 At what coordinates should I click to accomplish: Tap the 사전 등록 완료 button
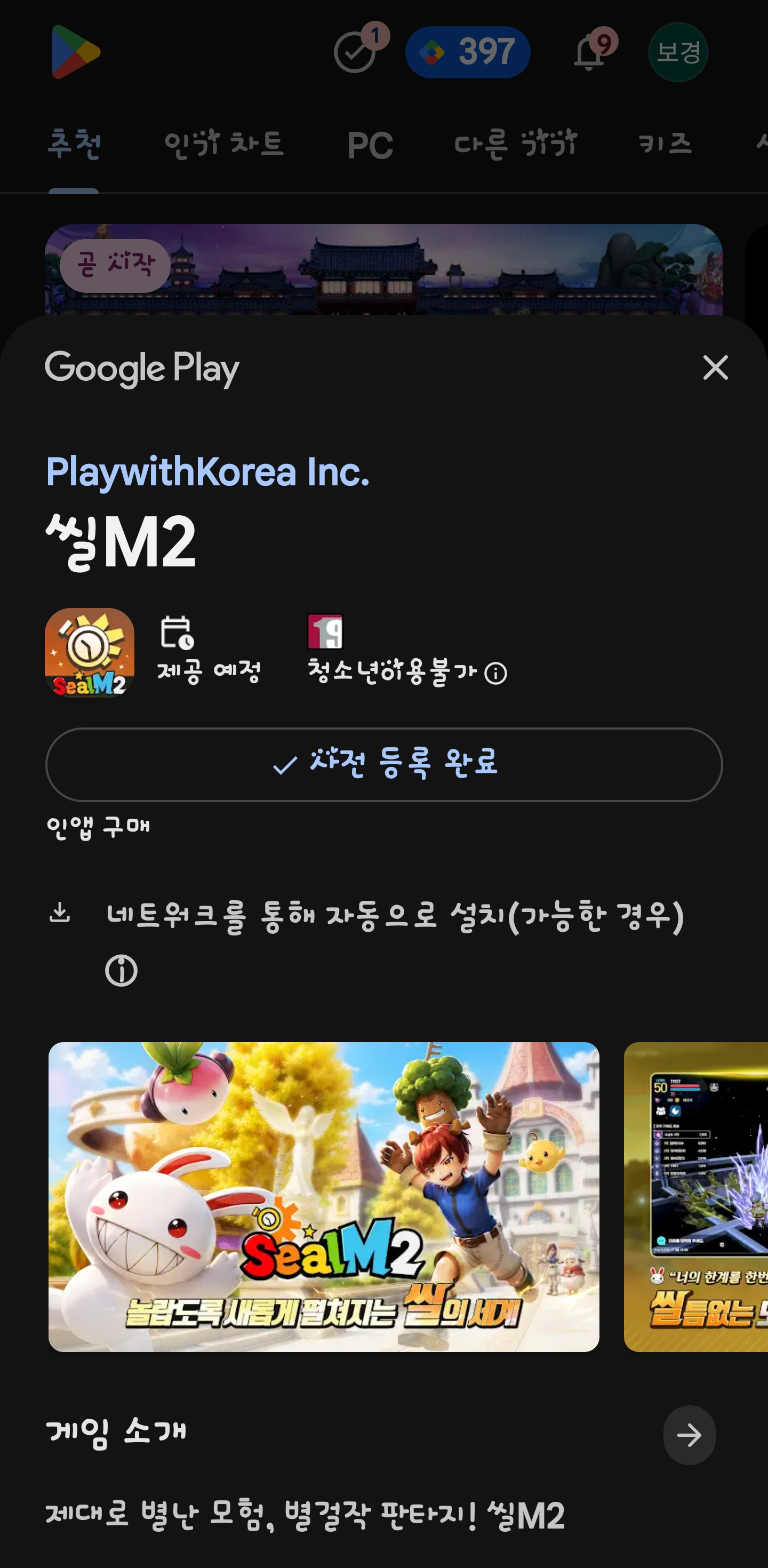384,764
